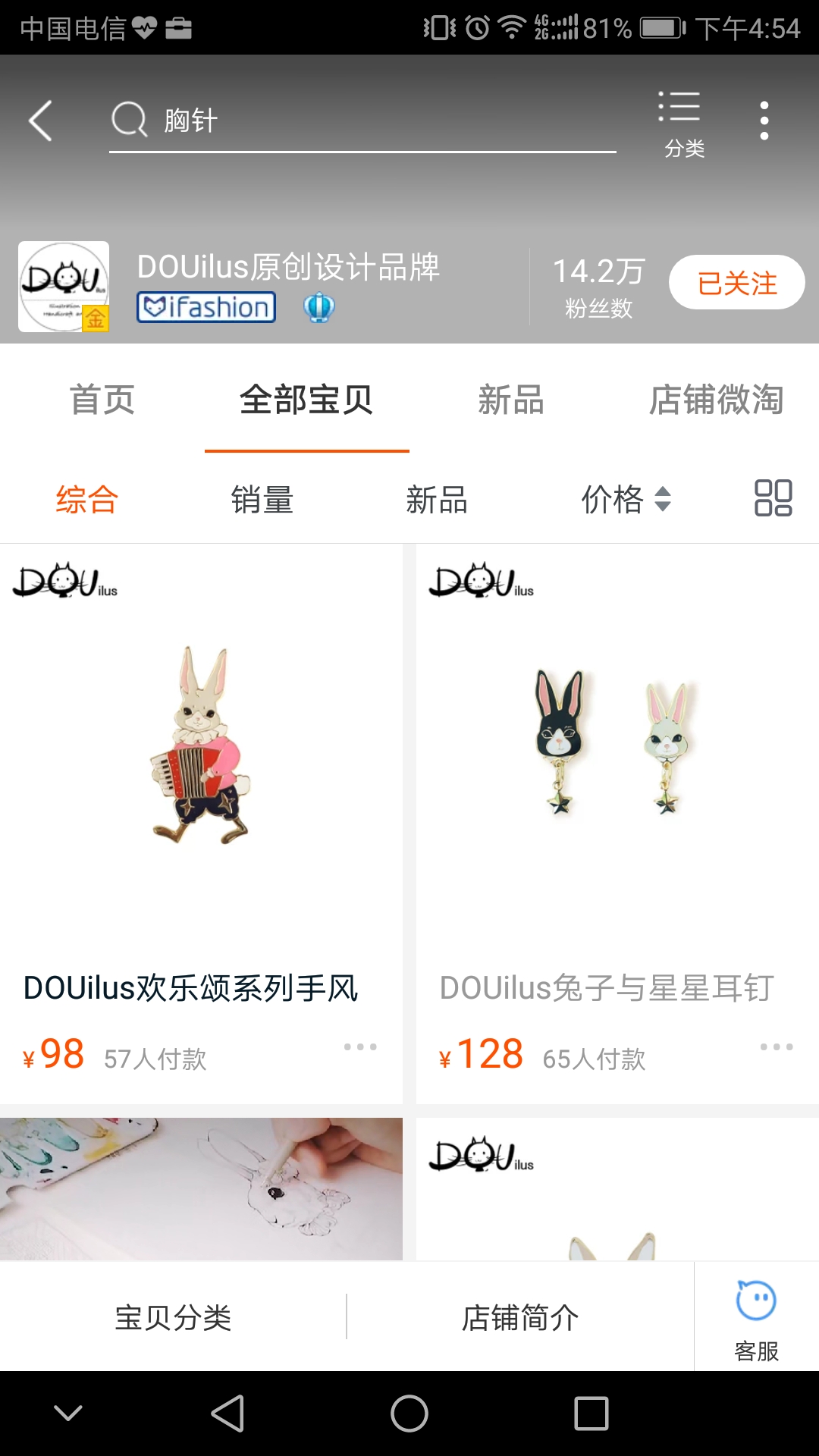Open the 价格 price sort dropdown
This screenshot has height=1456, width=819.
click(626, 500)
